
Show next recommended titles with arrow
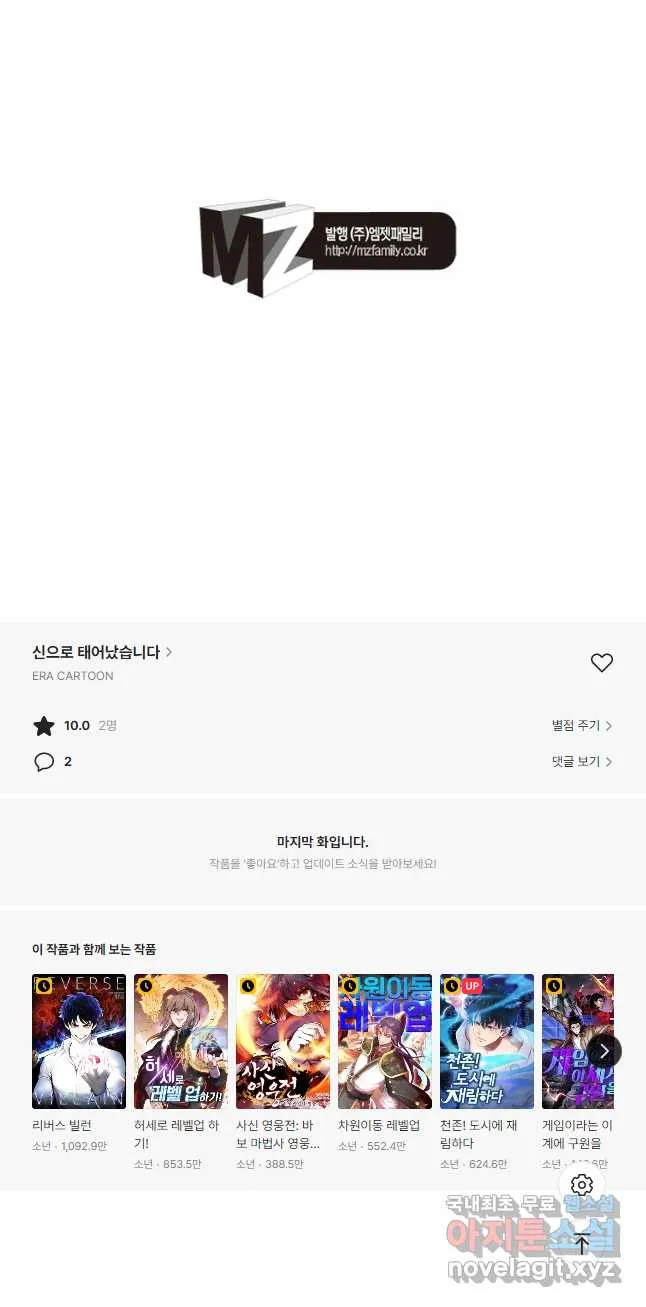[604, 1050]
